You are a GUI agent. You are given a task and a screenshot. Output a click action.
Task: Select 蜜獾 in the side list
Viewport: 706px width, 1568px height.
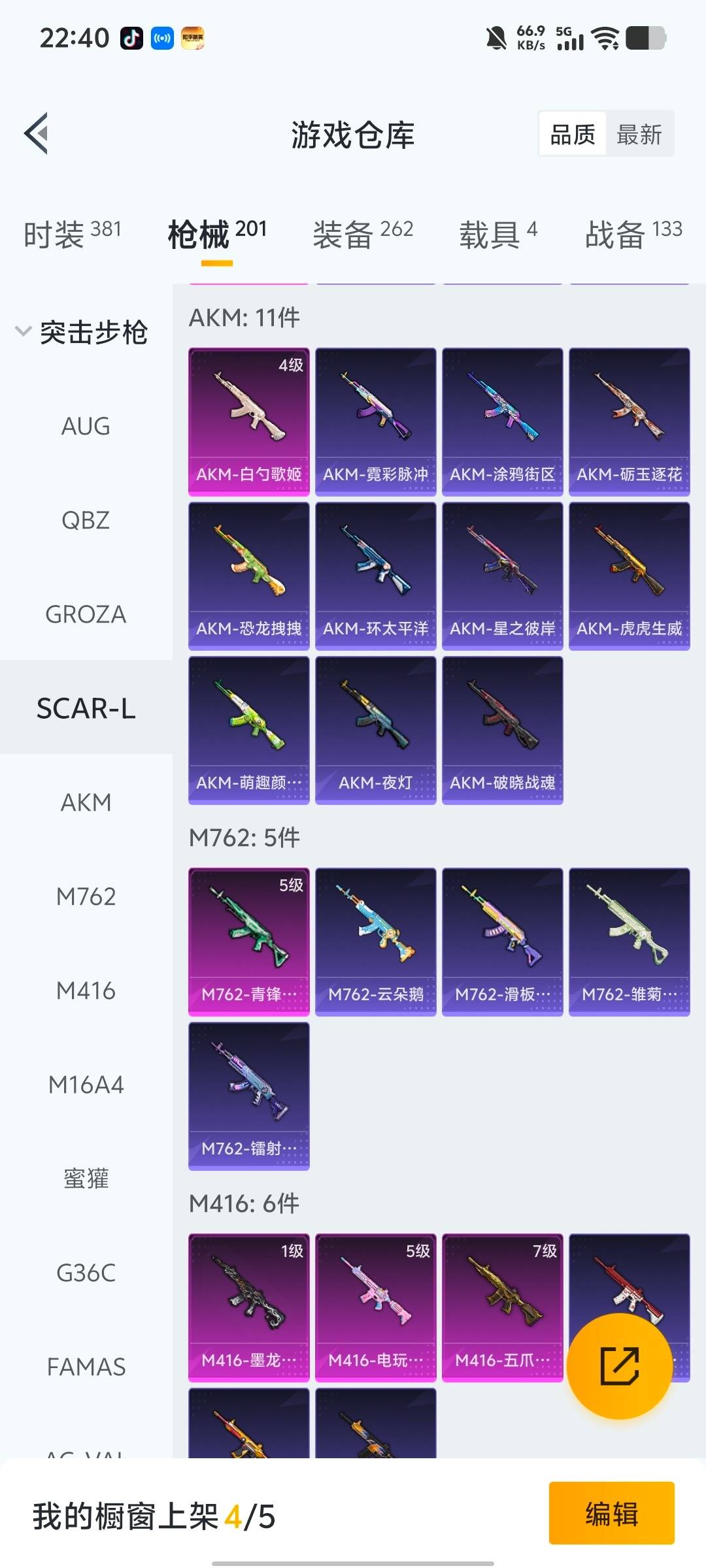(x=86, y=1179)
